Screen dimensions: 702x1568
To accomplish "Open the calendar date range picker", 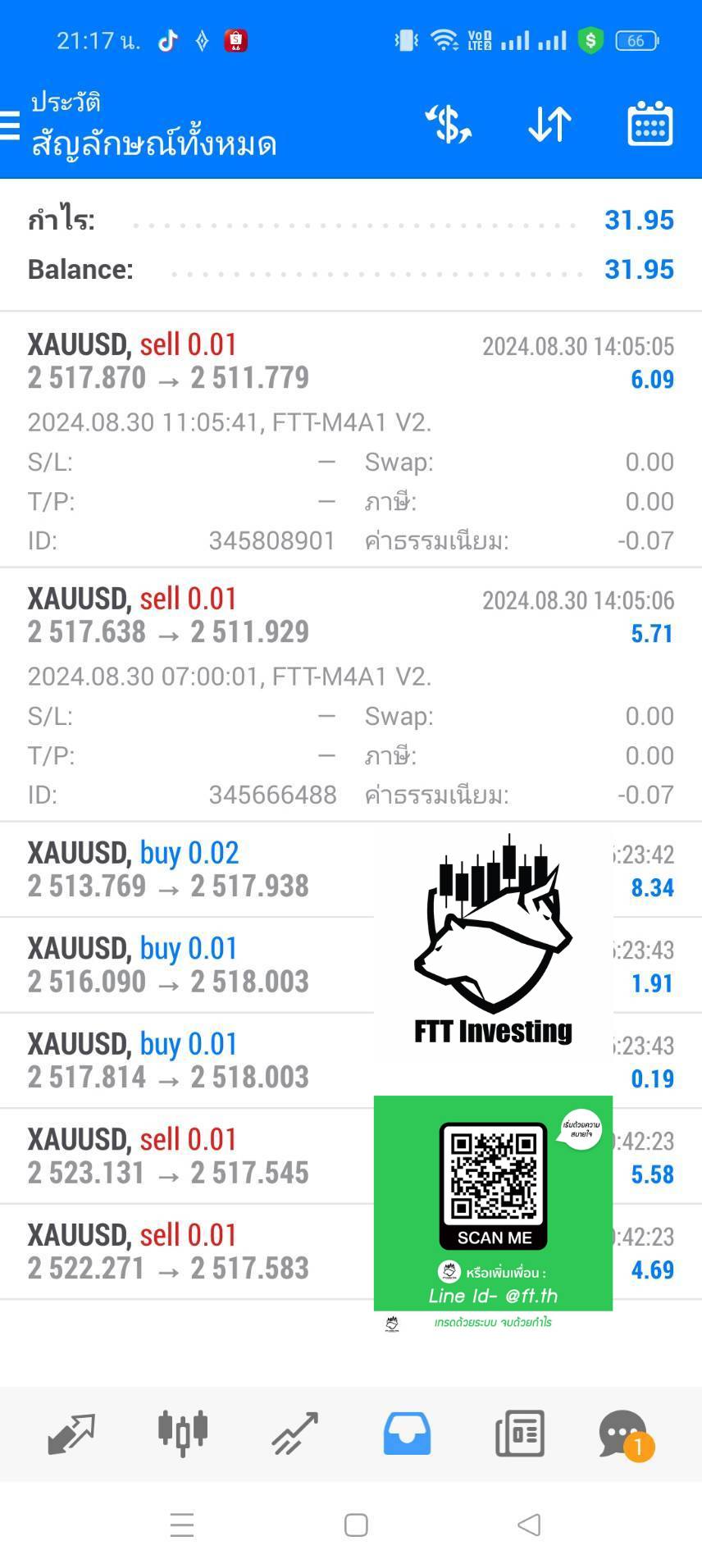I will coord(650,125).
